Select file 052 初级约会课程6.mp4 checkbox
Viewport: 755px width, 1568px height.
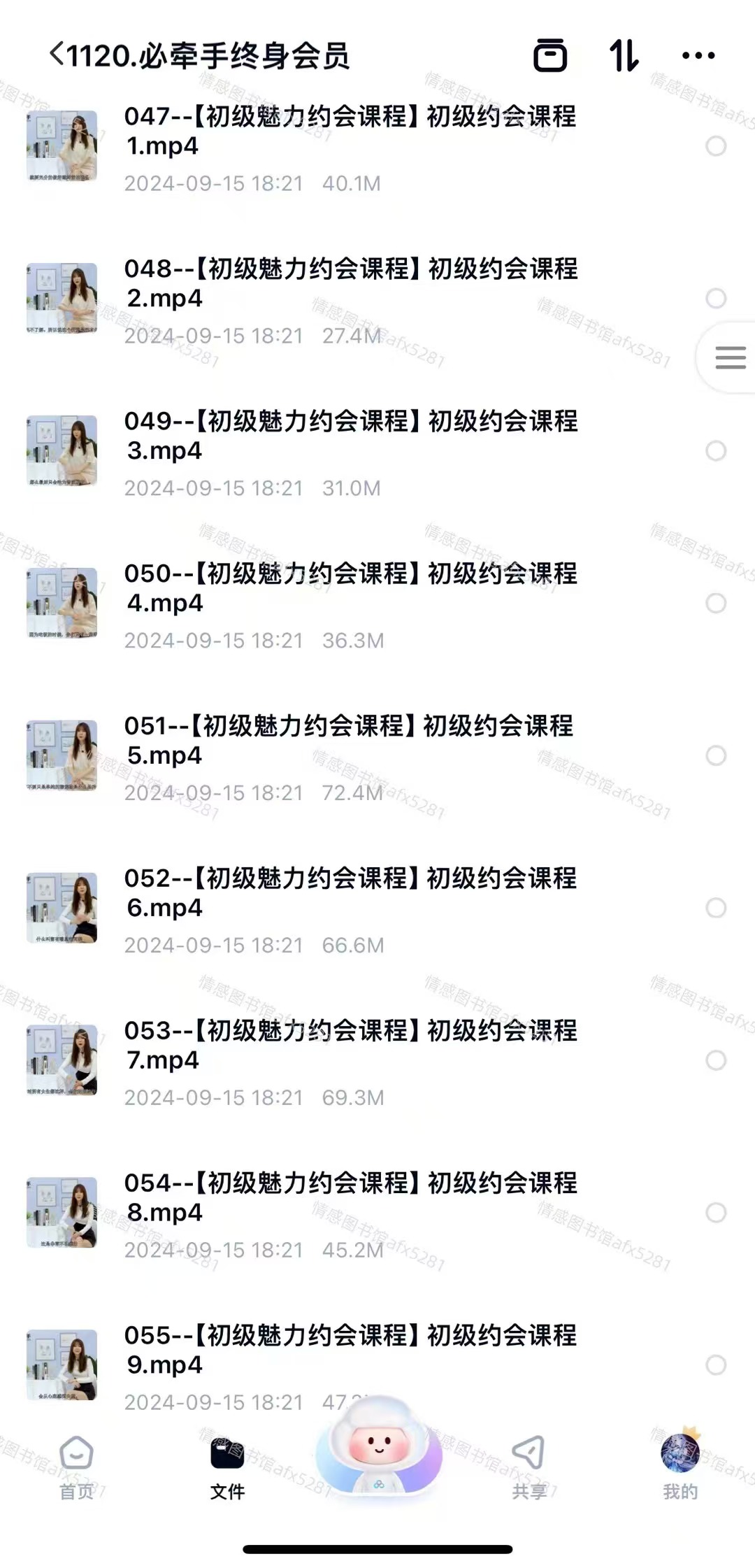716,908
